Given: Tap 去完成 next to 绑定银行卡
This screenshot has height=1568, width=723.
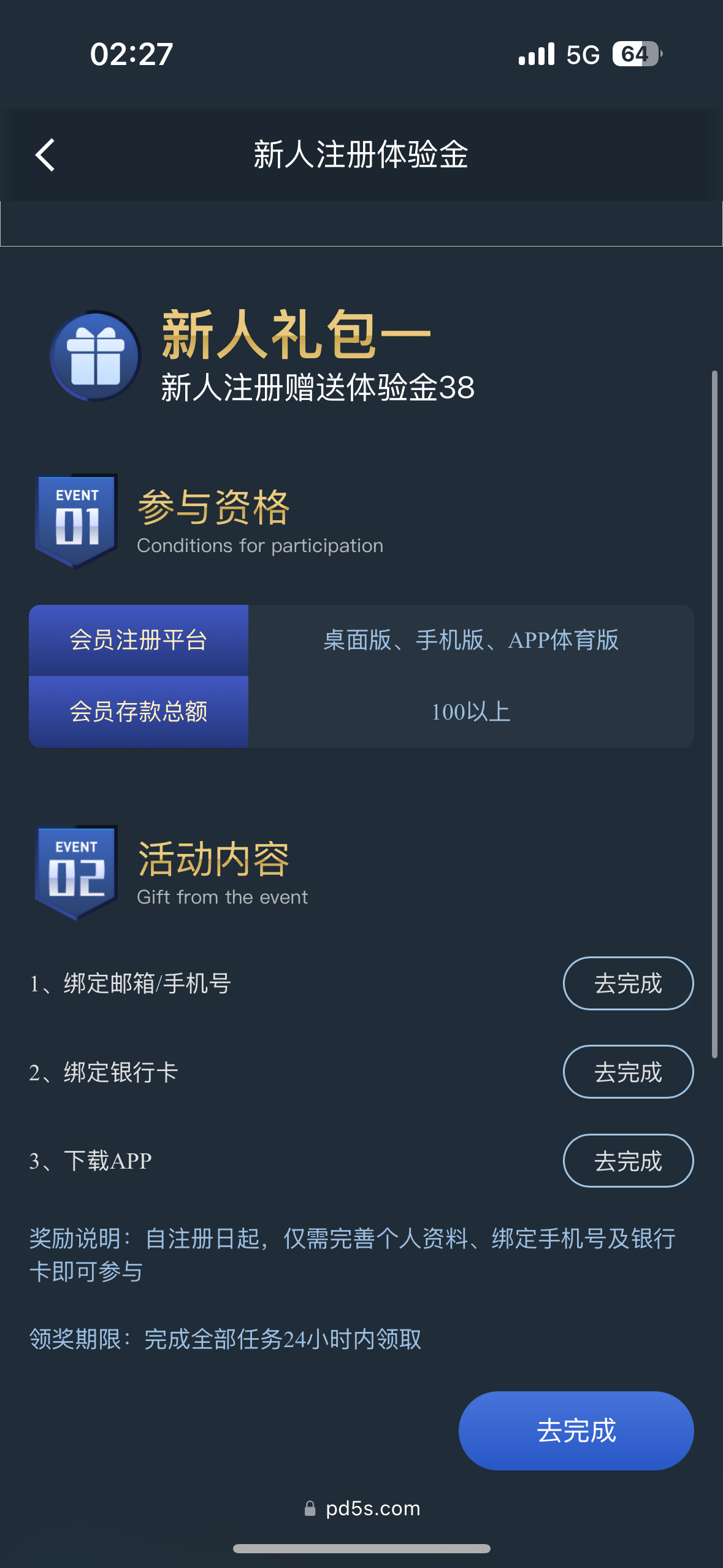Looking at the screenshot, I should (627, 1072).
